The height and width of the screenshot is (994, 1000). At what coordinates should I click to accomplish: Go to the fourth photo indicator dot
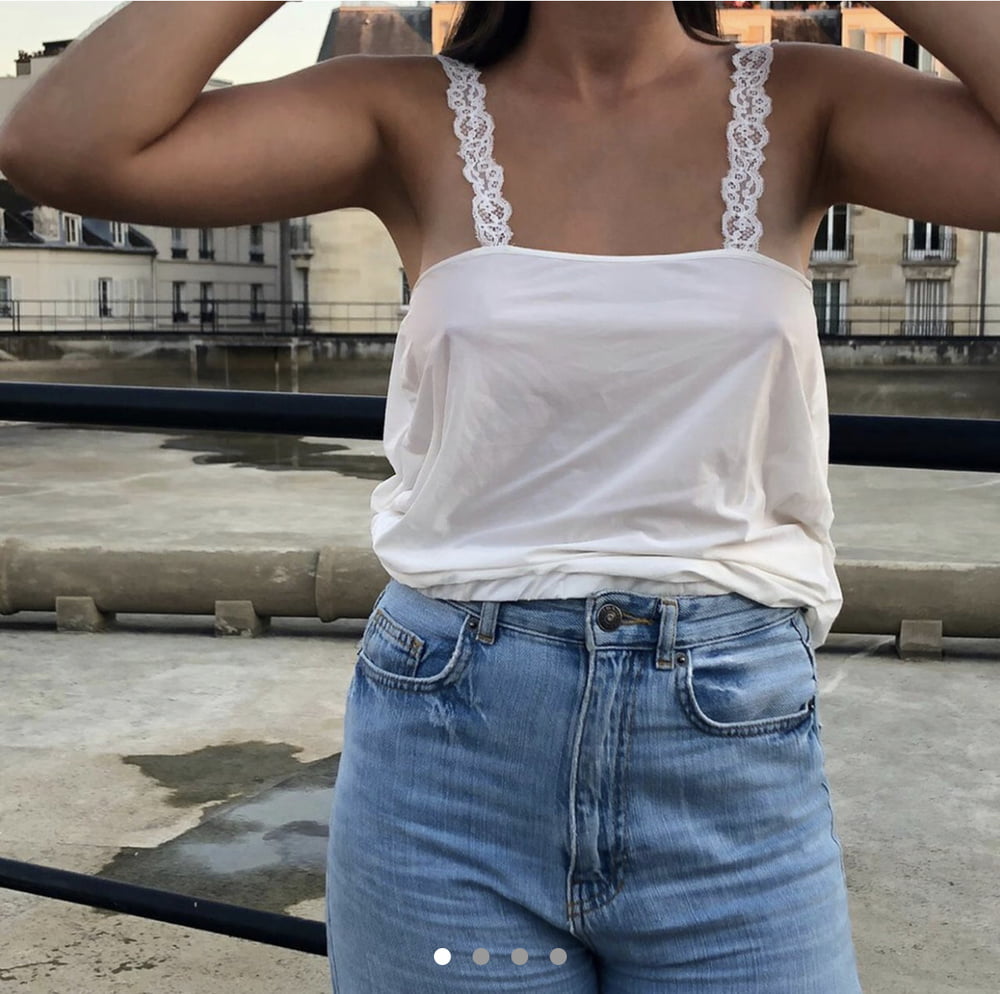pos(558,956)
